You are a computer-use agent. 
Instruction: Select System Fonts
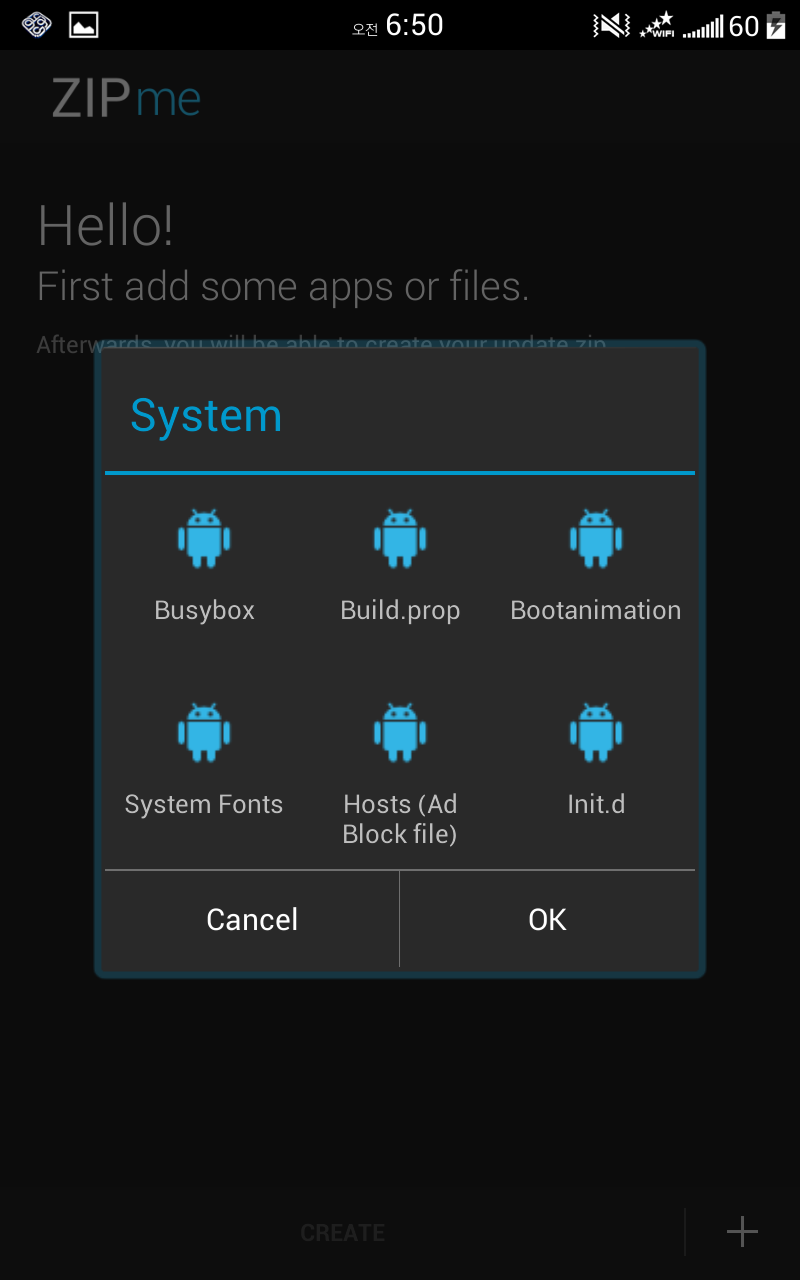coord(204,760)
